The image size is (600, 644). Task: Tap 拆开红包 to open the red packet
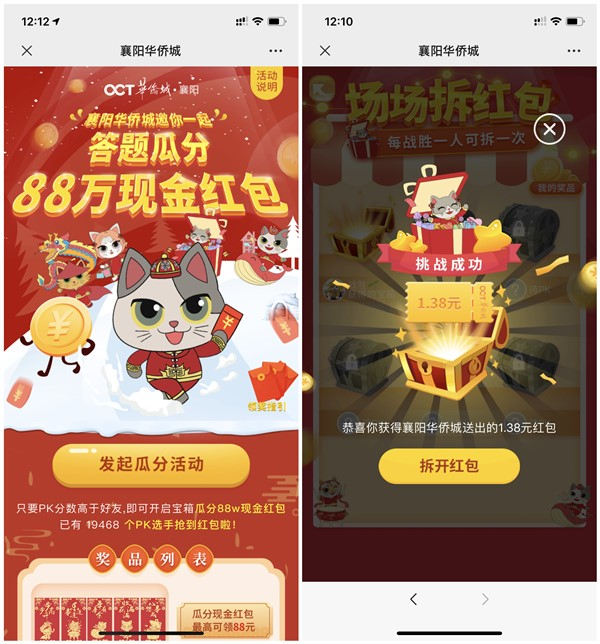pos(449,466)
